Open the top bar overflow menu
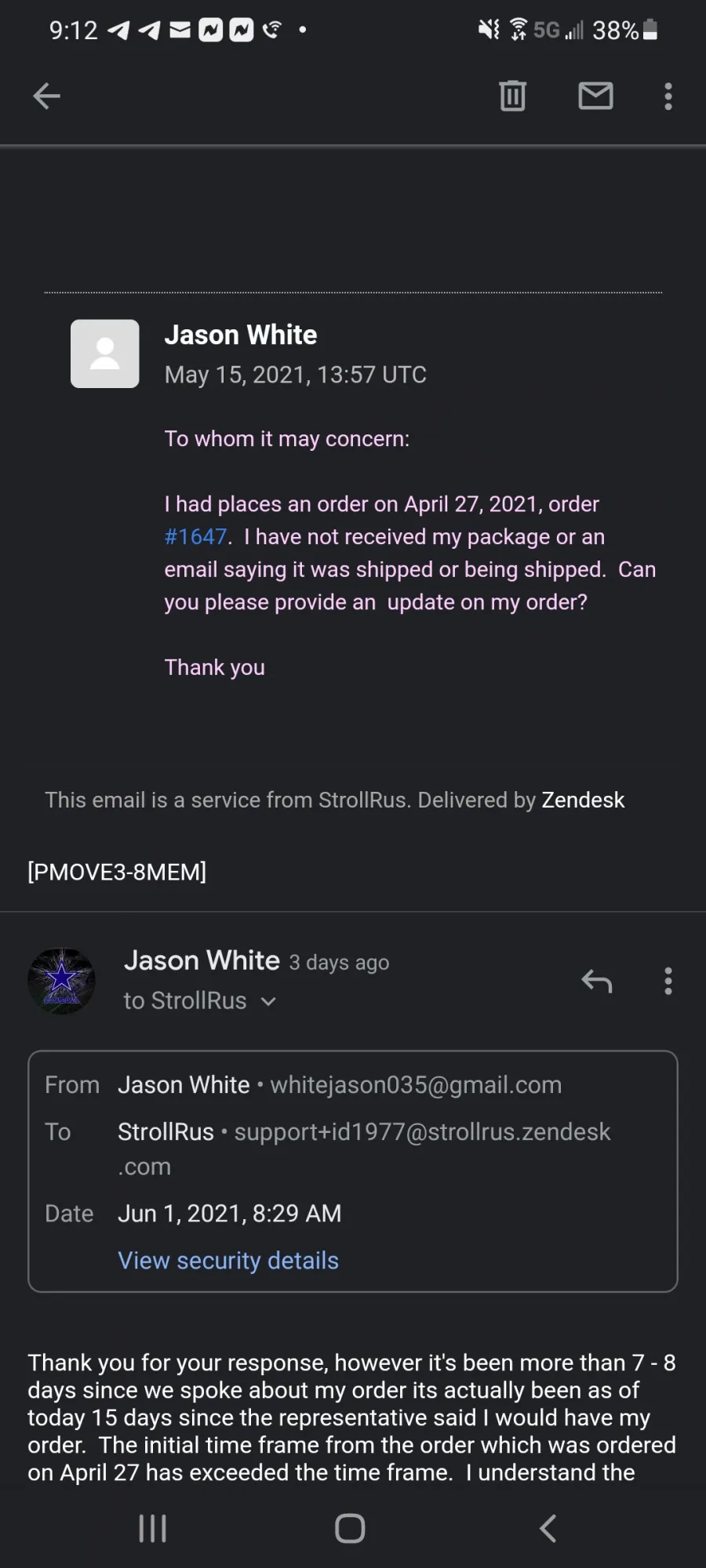706x1568 pixels. point(668,96)
